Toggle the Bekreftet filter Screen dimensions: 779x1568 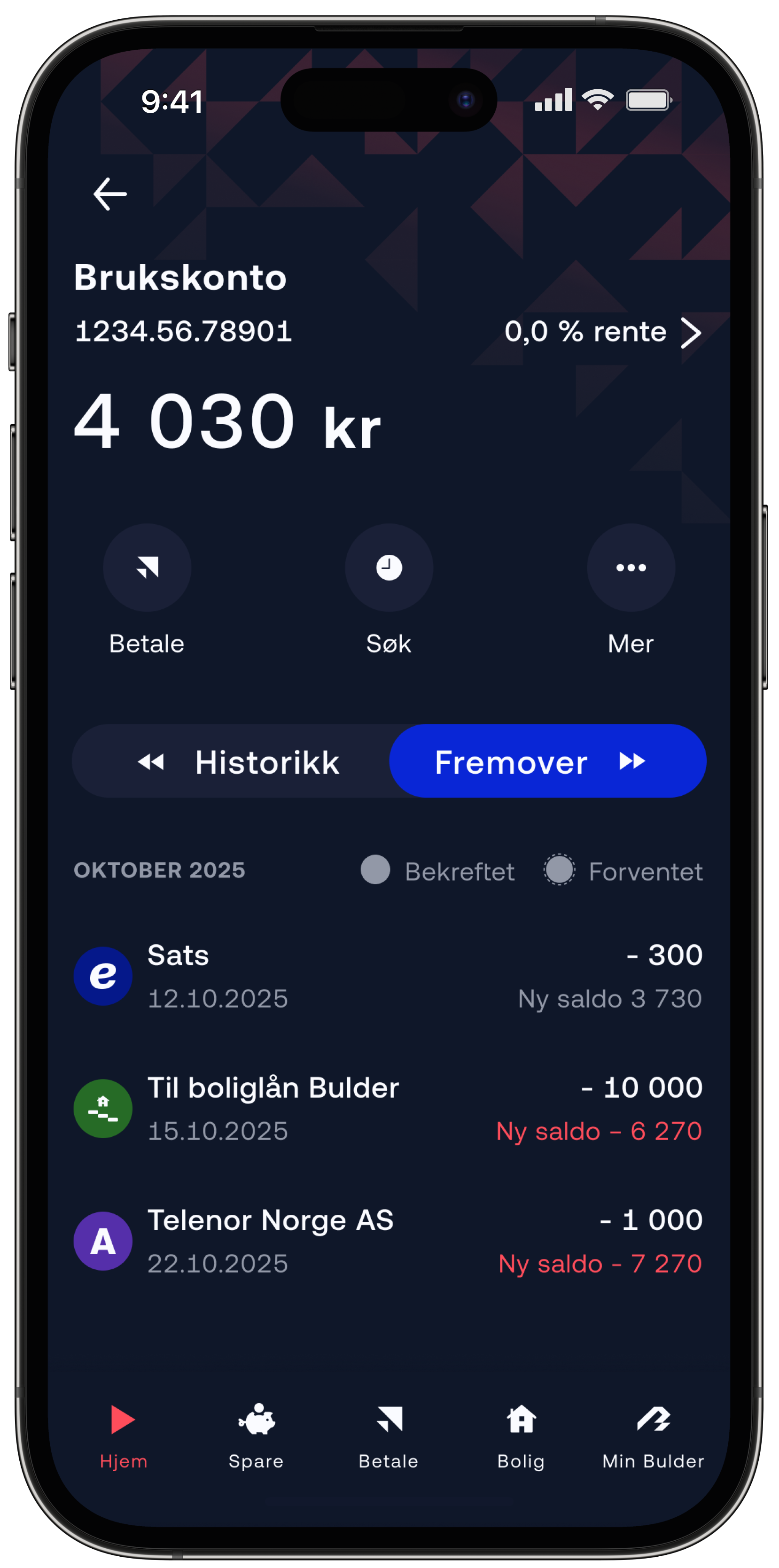(437, 870)
